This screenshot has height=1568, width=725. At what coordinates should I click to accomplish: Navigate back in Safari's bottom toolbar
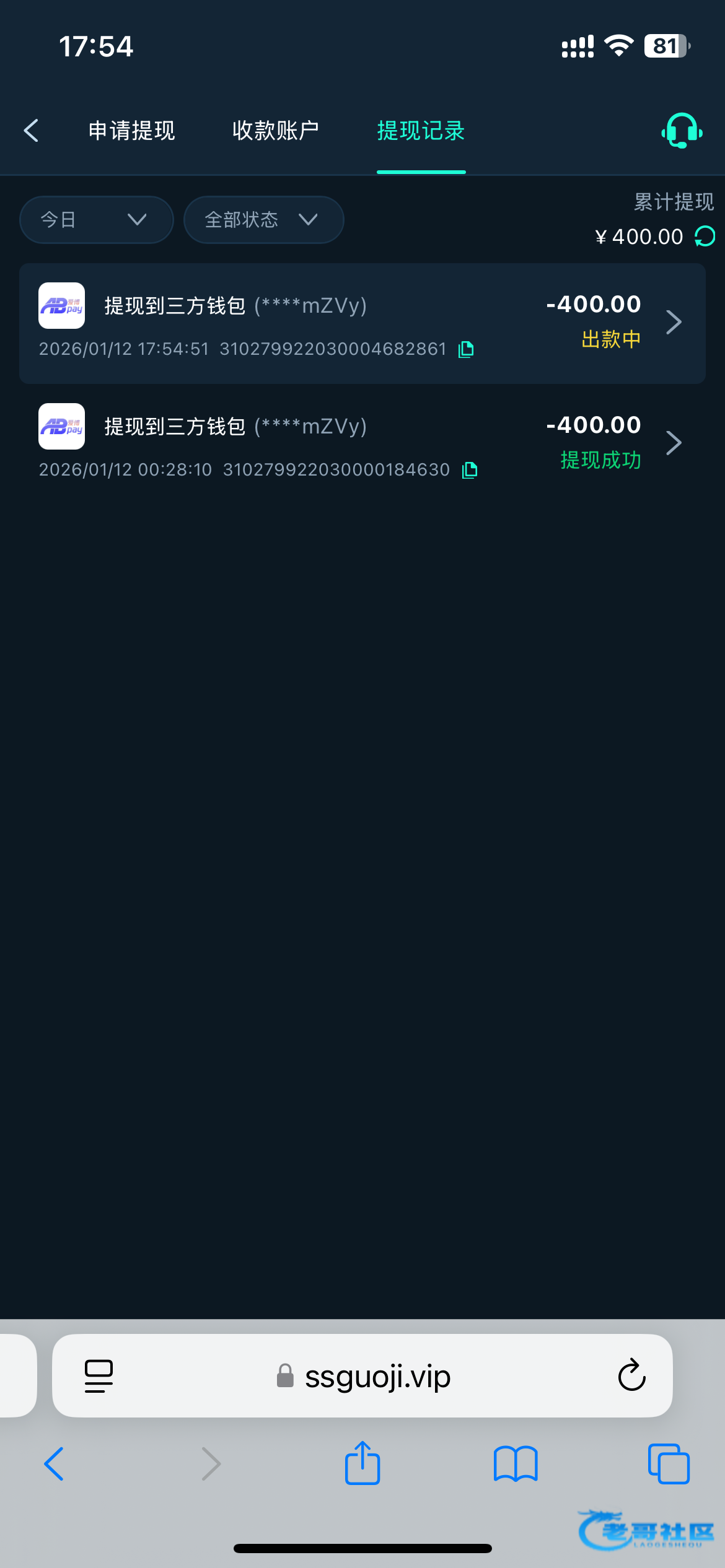pyautogui.click(x=54, y=1464)
